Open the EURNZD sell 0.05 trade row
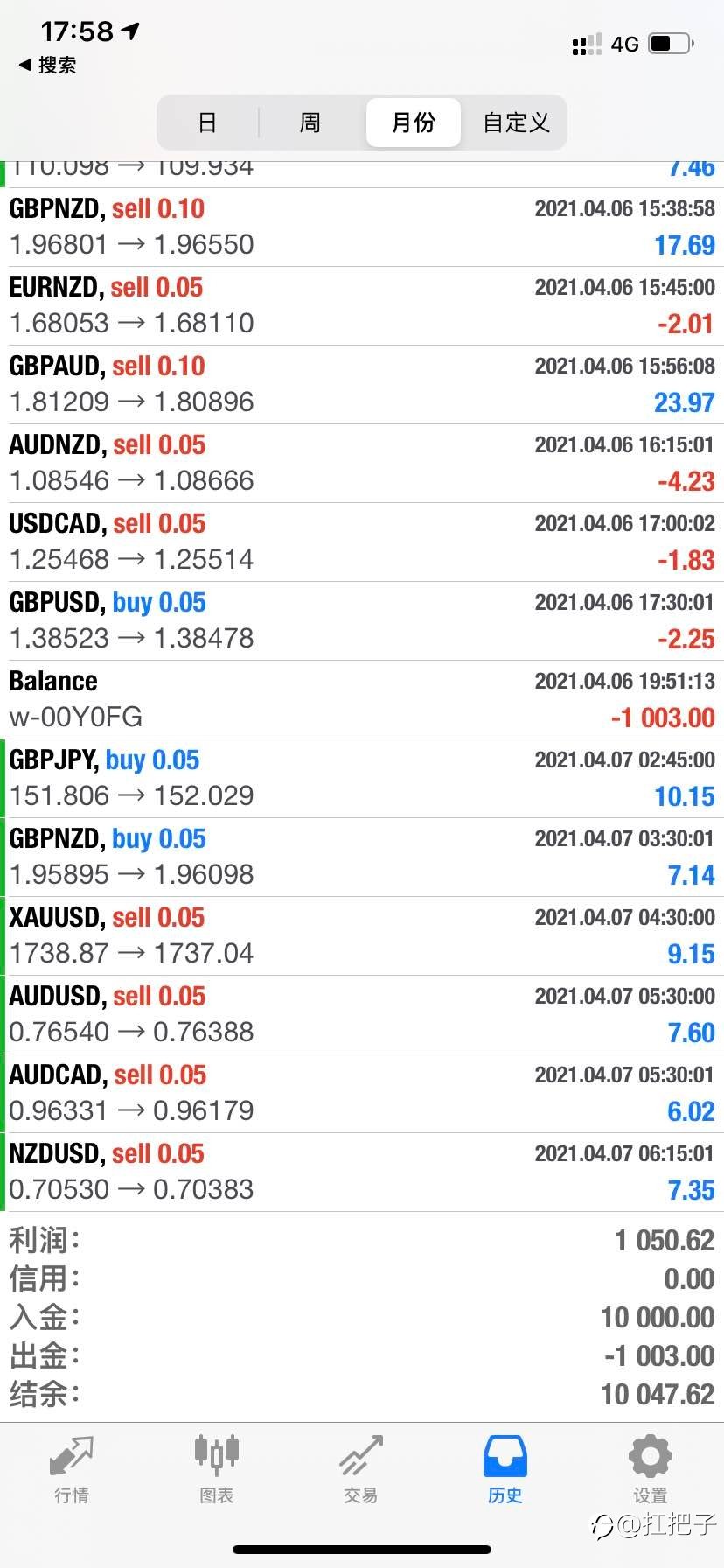The image size is (724, 1568). tap(362, 306)
